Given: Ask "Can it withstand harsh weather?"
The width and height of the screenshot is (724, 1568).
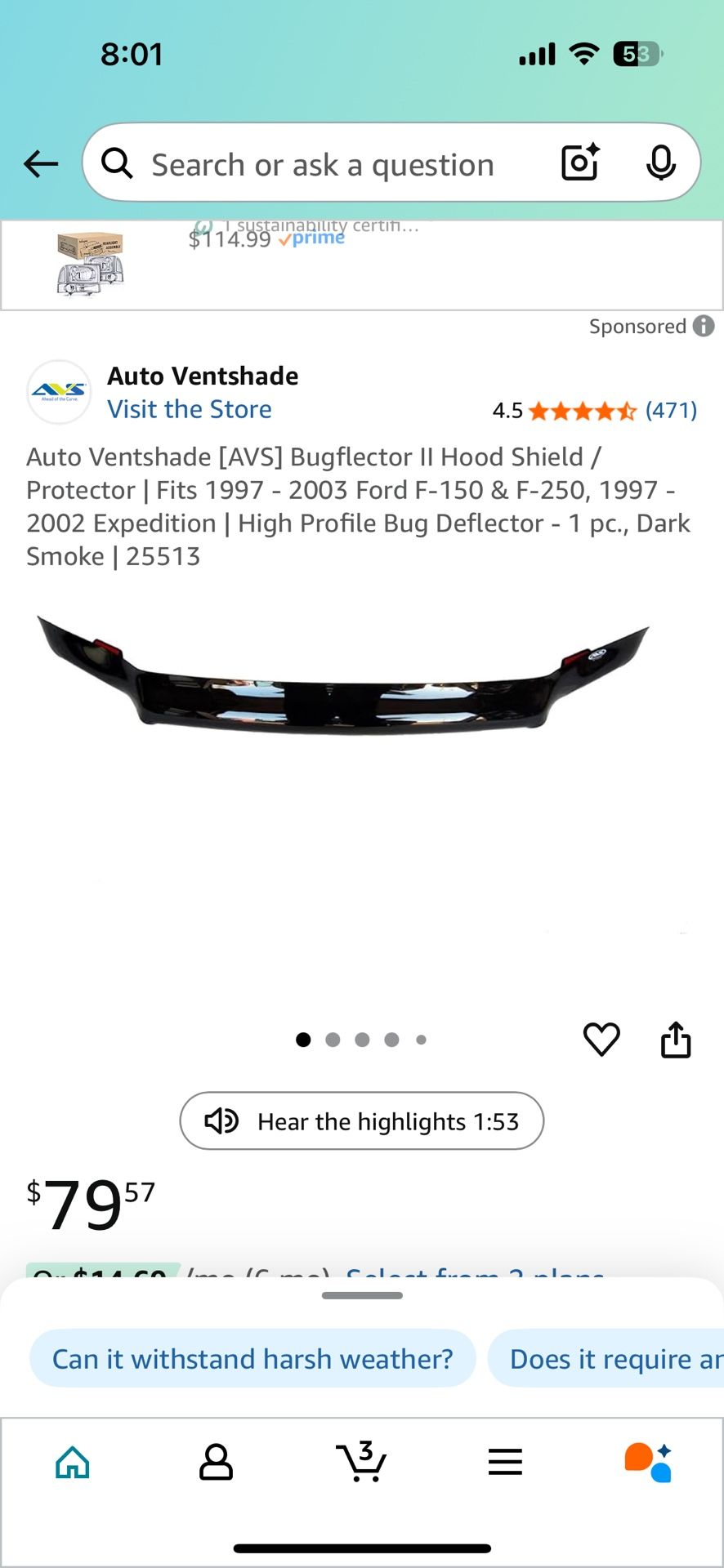Looking at the screenshot, I should click(253, 1359).
